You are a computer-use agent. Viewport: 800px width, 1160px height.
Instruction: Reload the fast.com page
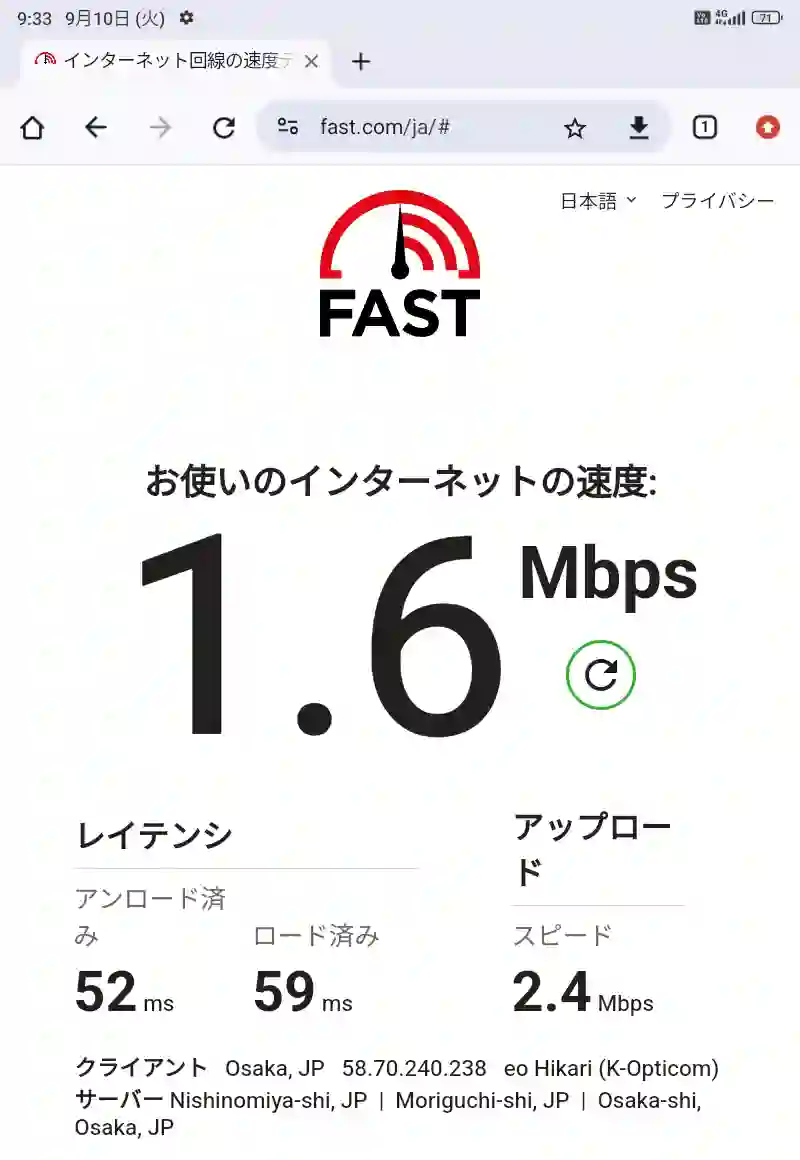click(x=222, y=128)
